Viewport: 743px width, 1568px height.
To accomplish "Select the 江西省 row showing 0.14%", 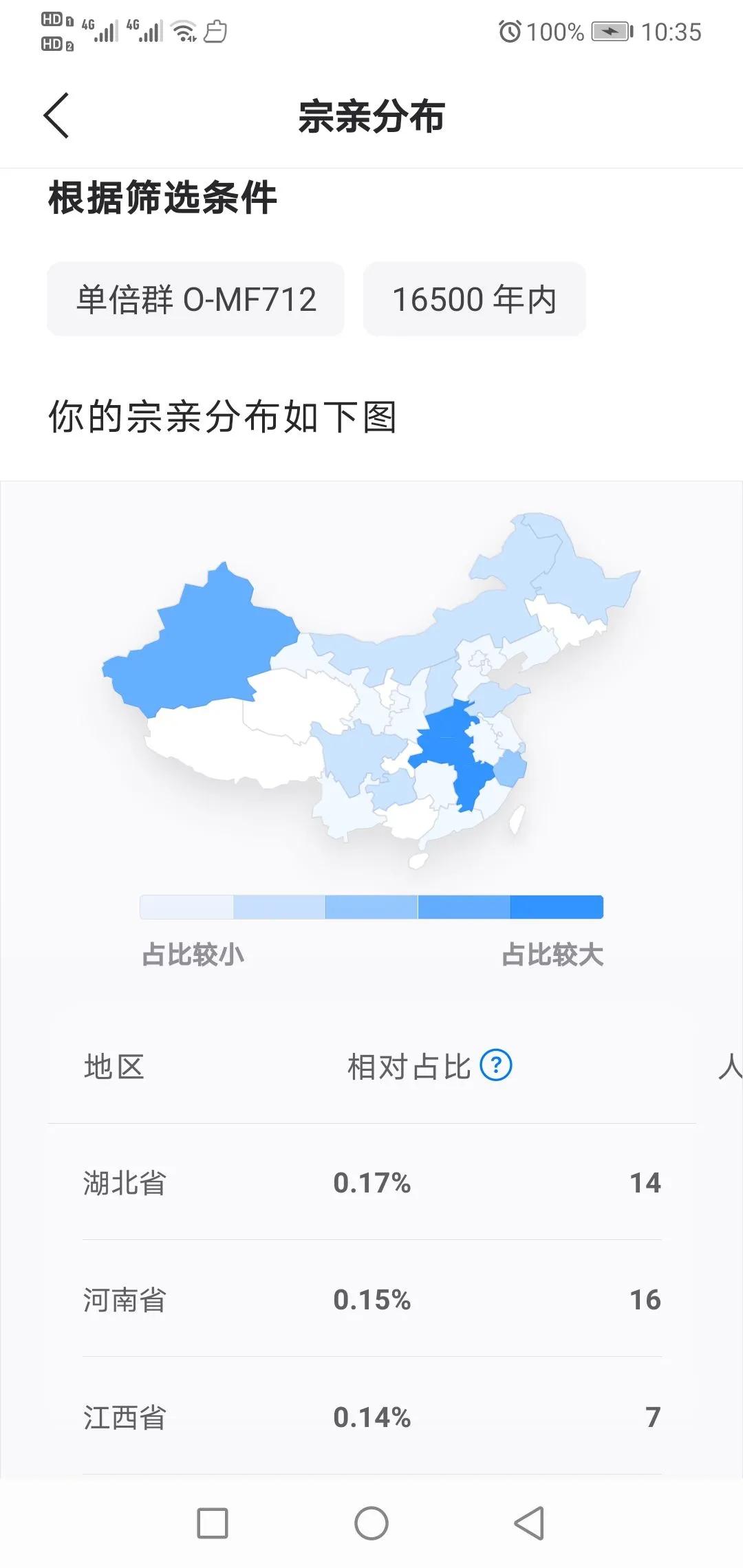I will 371,1418.
